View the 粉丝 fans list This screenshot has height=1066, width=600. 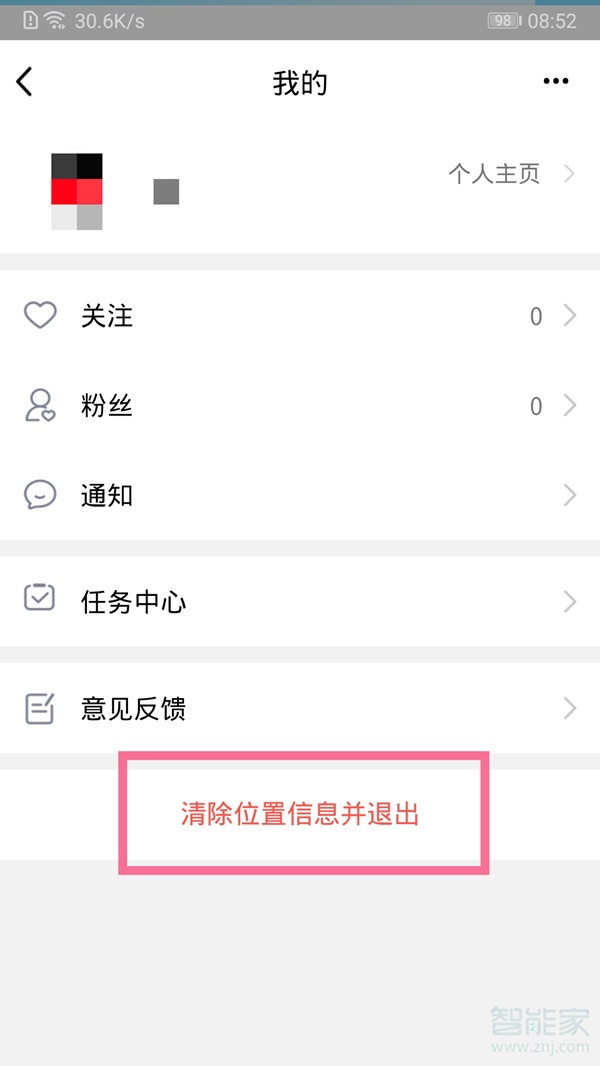click(x=300, y=406)
